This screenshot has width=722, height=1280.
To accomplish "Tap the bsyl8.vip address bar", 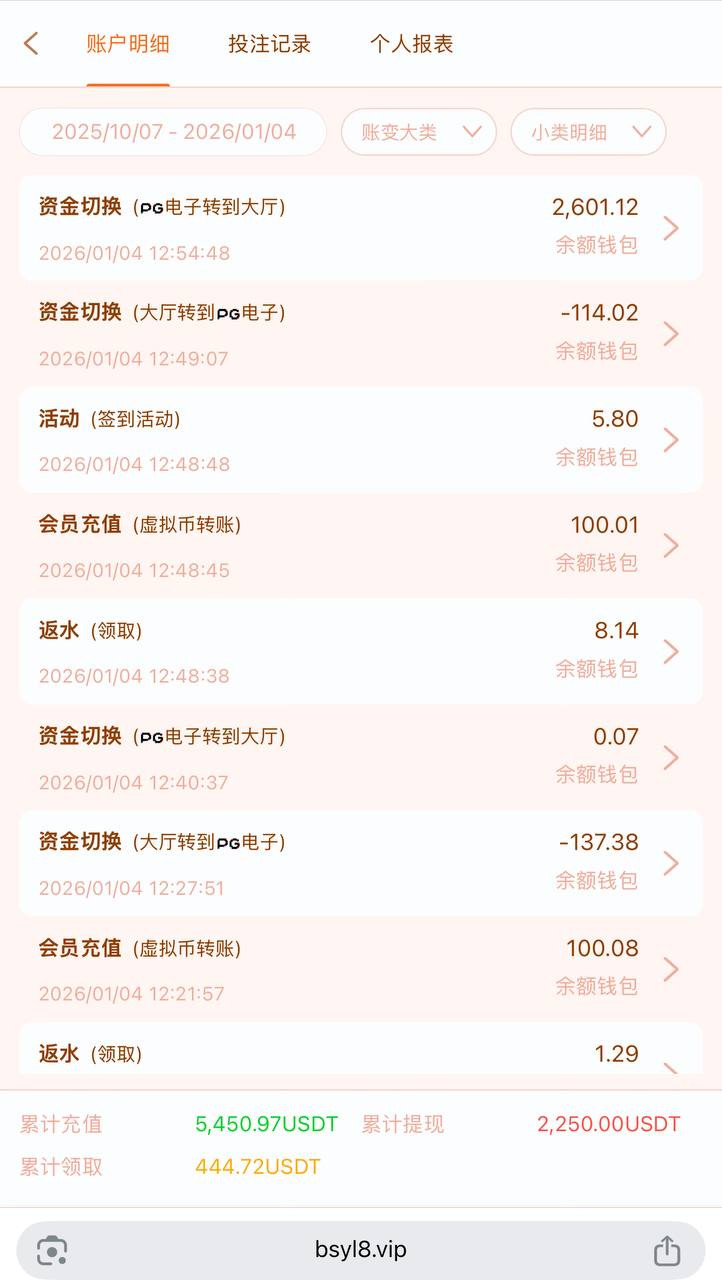I will tap(360, 1250).
